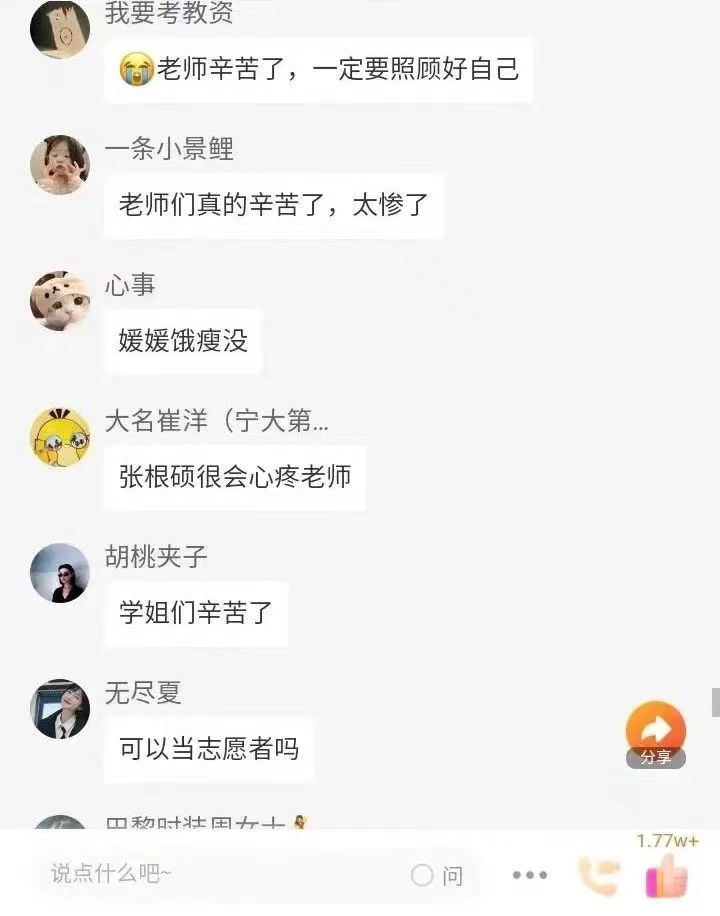Open 胡桃夹子's profile avatar
720x916 pixels.
pos(60,572)
